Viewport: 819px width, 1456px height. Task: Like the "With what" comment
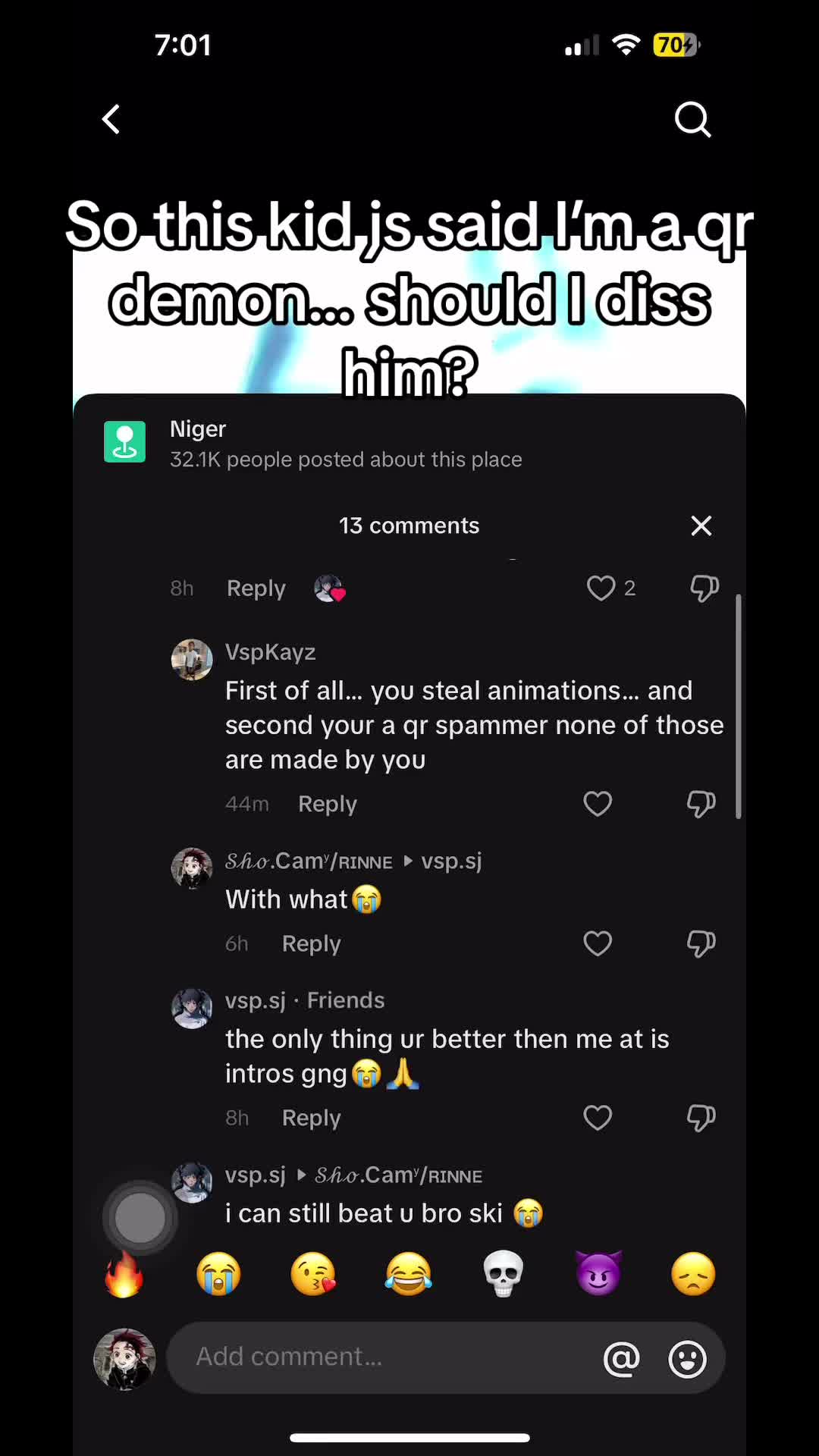pyautogui.click(x=598, y=943)
